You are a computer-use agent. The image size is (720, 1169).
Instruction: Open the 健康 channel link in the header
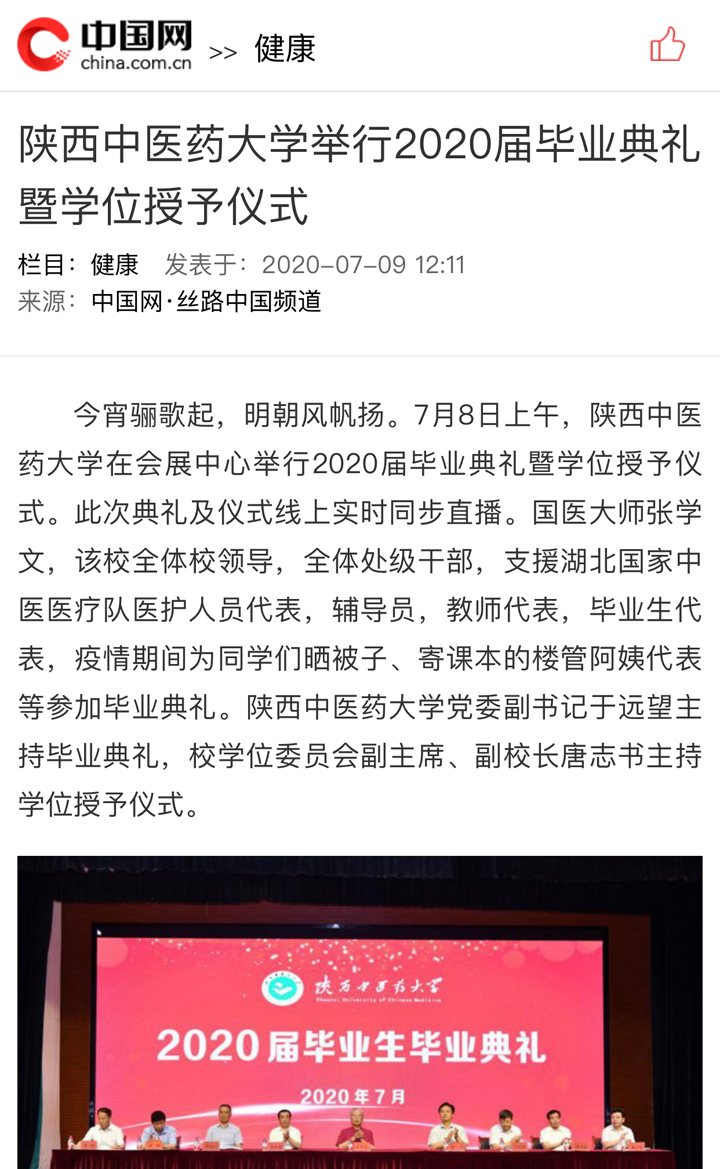click(x=285, y=48)
